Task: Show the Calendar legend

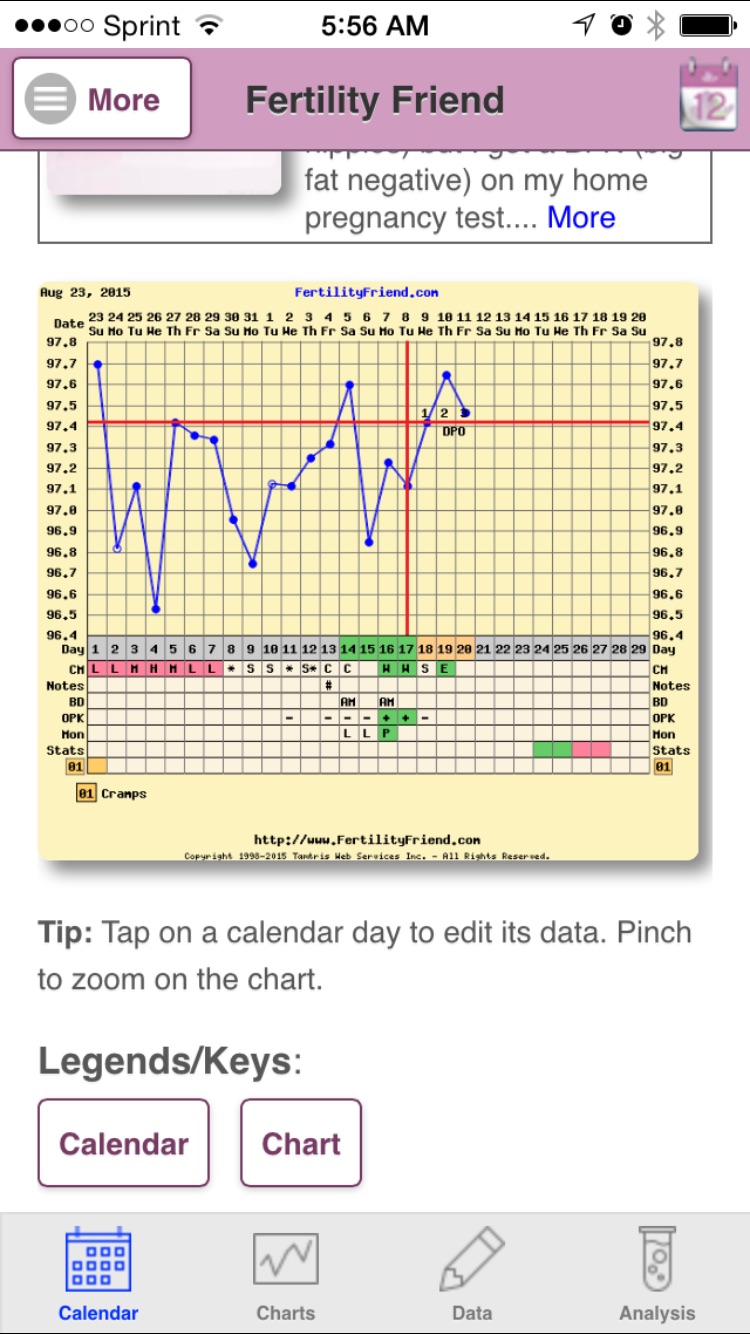Action: (x=124, y=1143)
